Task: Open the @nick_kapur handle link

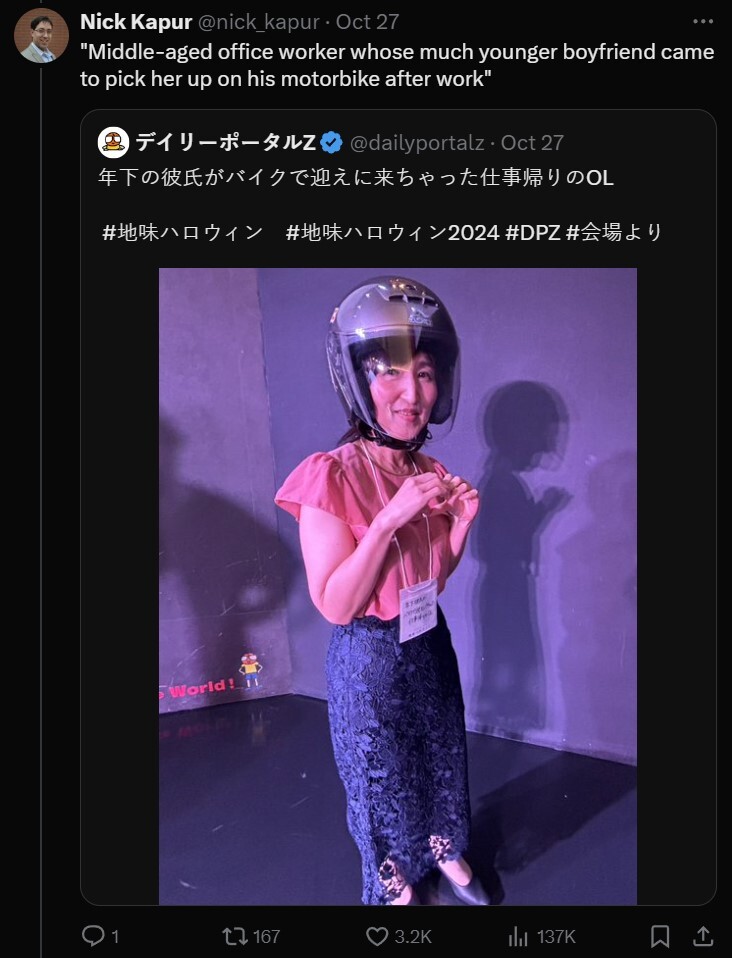Action: tap(266, 22)
